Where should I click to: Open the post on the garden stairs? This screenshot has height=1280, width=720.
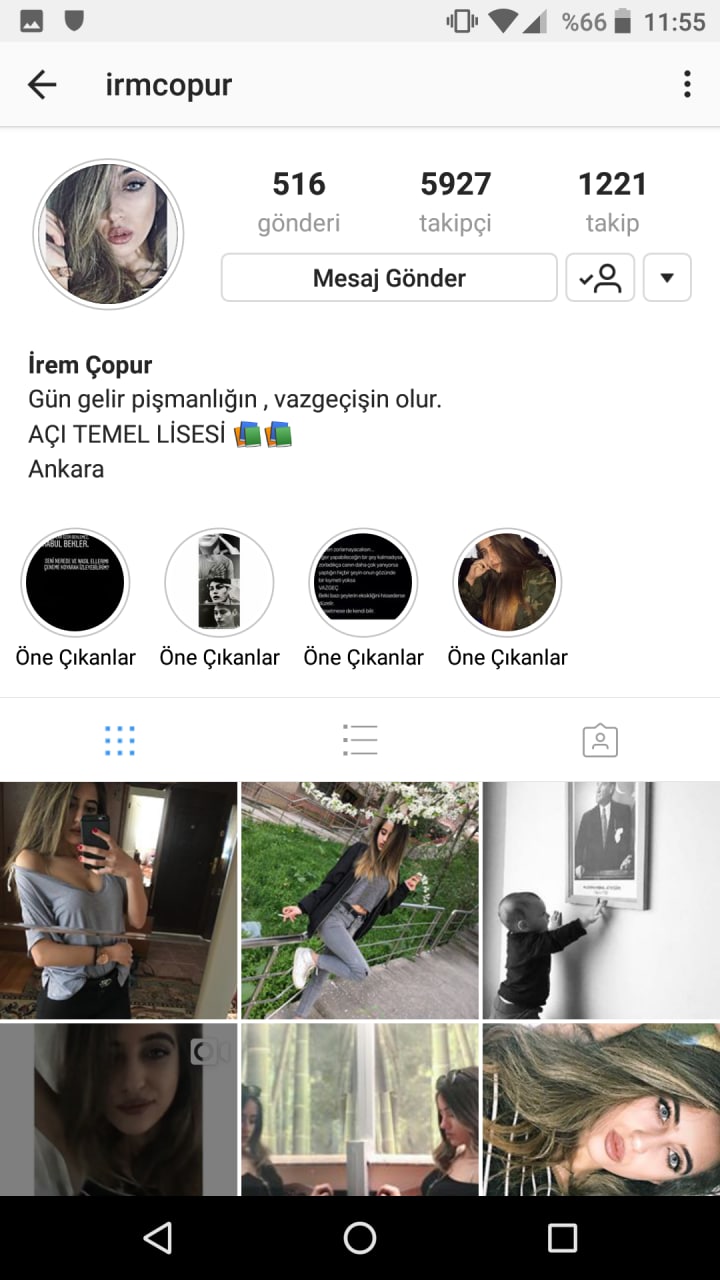[360, 900]
